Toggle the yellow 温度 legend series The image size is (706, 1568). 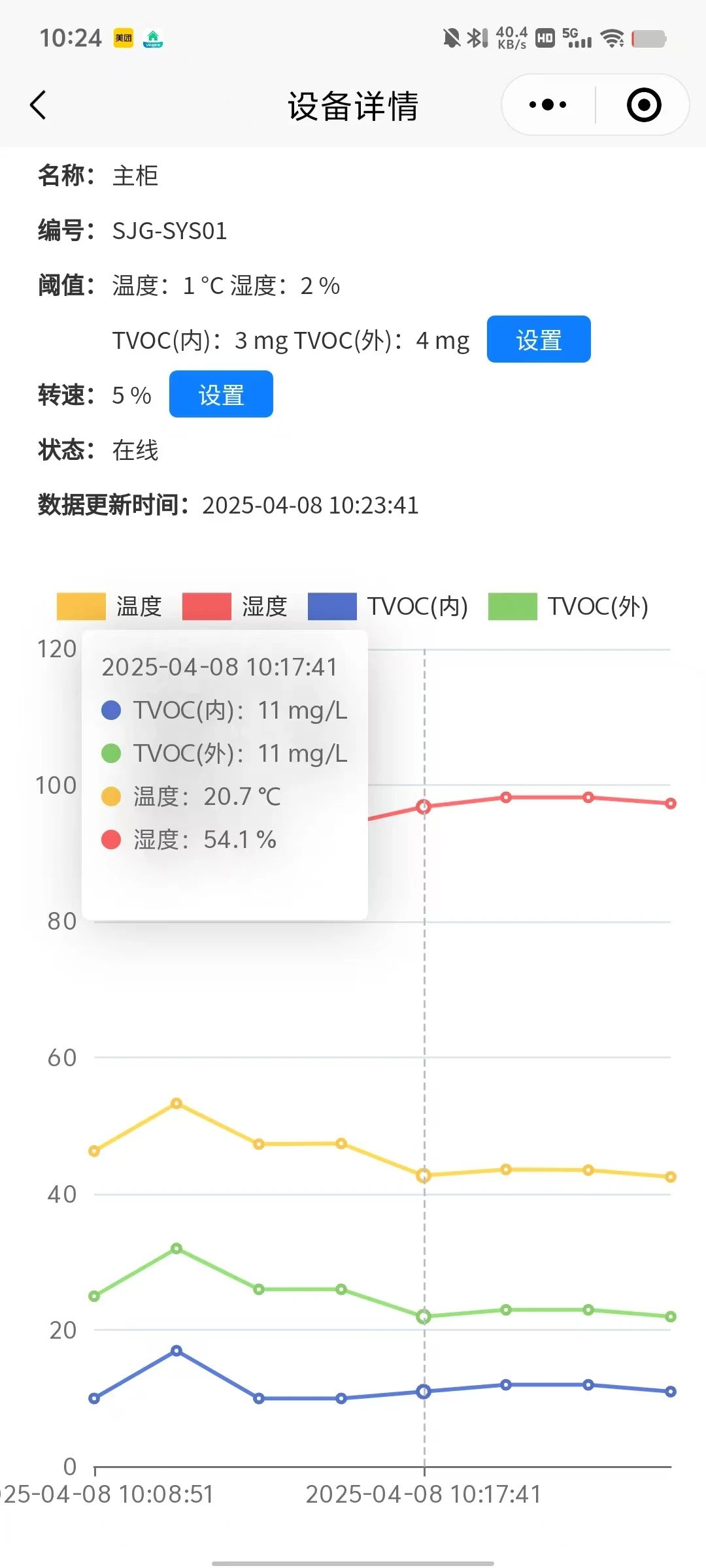coord(110,606)
